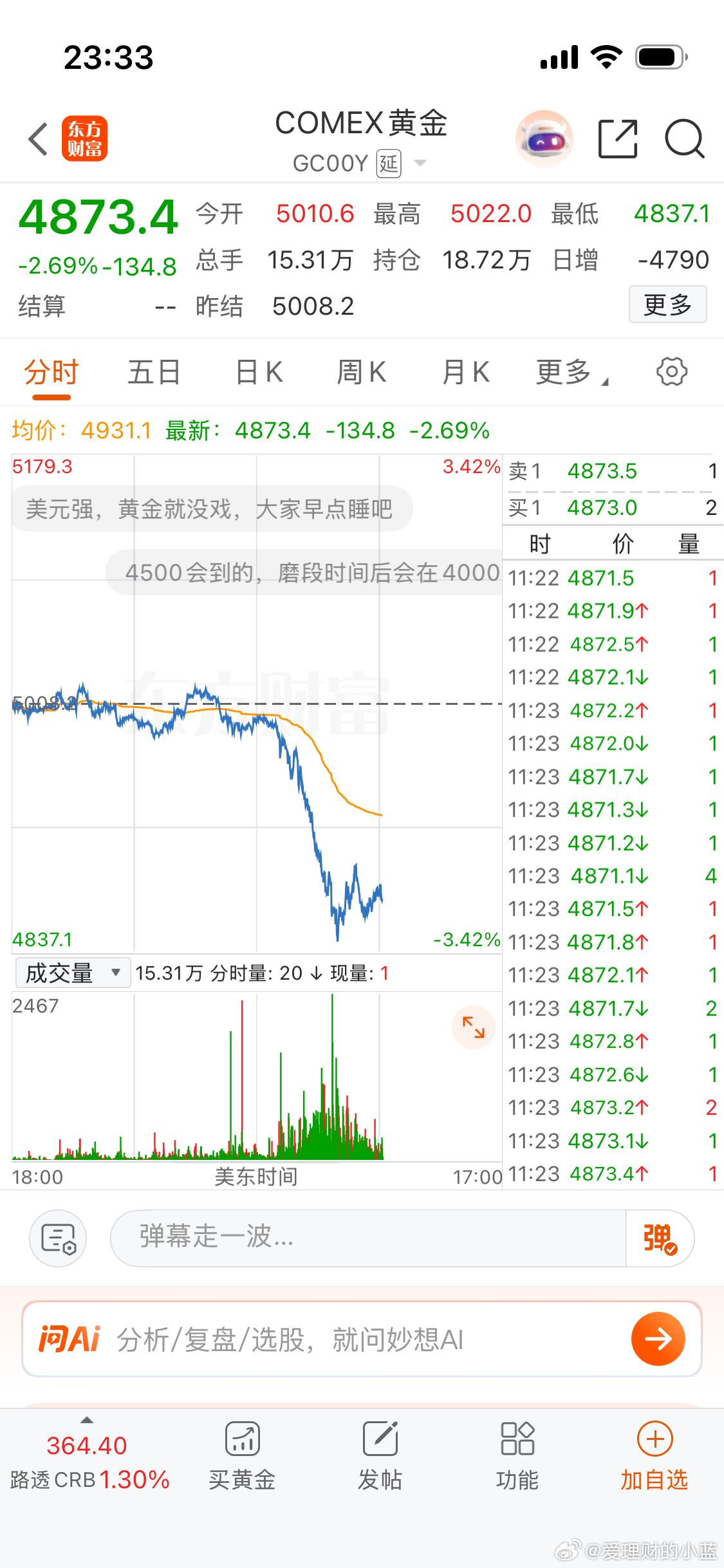This screenshot has height=1568, width=724.
Task: Expand the volume chart fullscreen toggle
Action: [x=473, y=1028]
